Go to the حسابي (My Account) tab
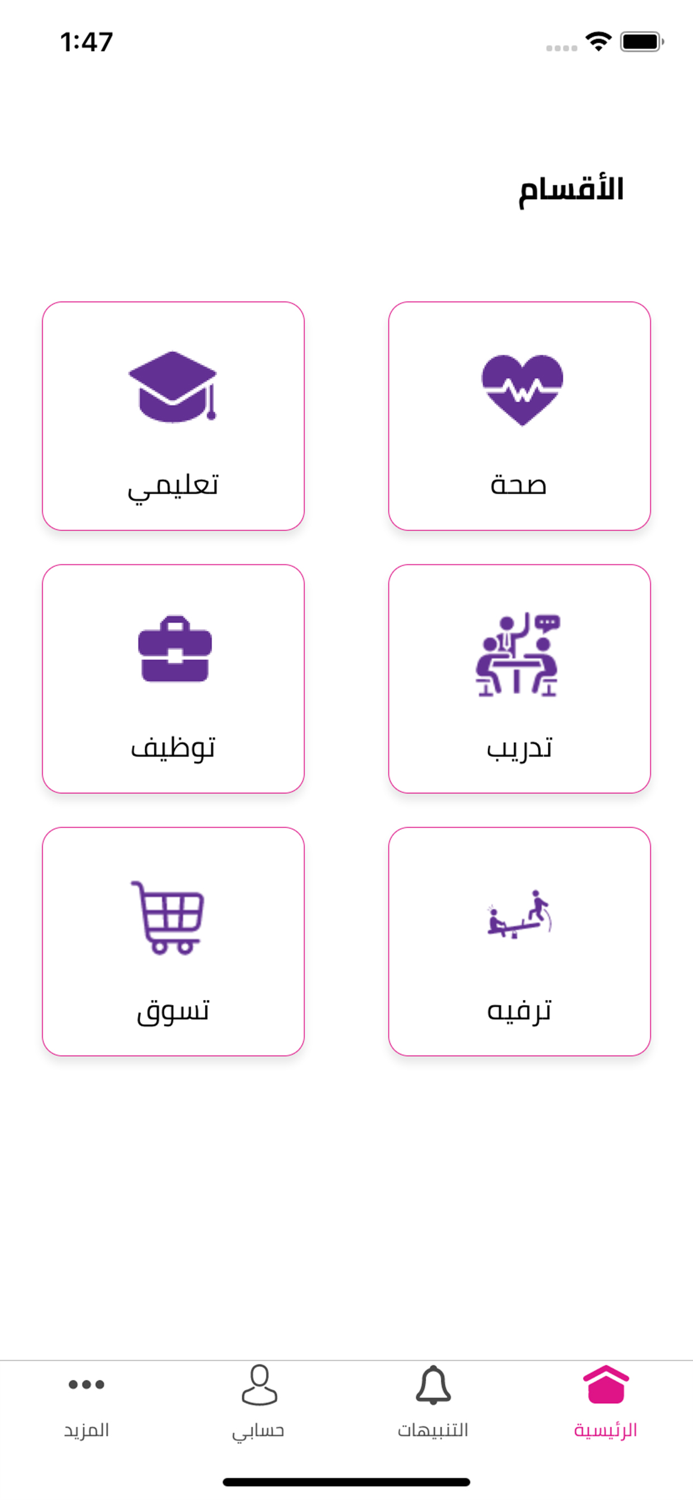The height and width of the screenshot is (1500, 693). coord(259,1401)
